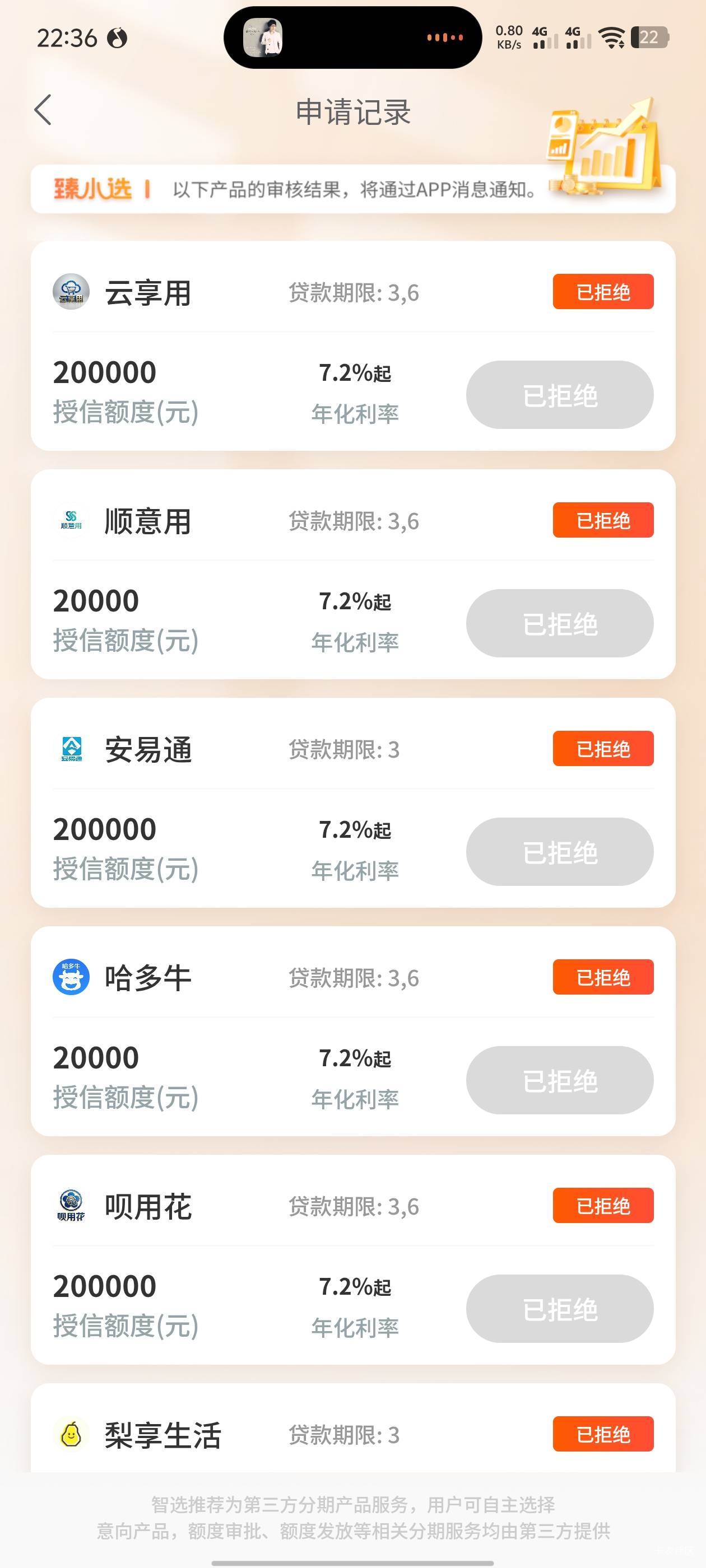Viewport: 706px width, 1568px height.
Task: Open the 云享用 application card
Action: [x=352, y=346]
